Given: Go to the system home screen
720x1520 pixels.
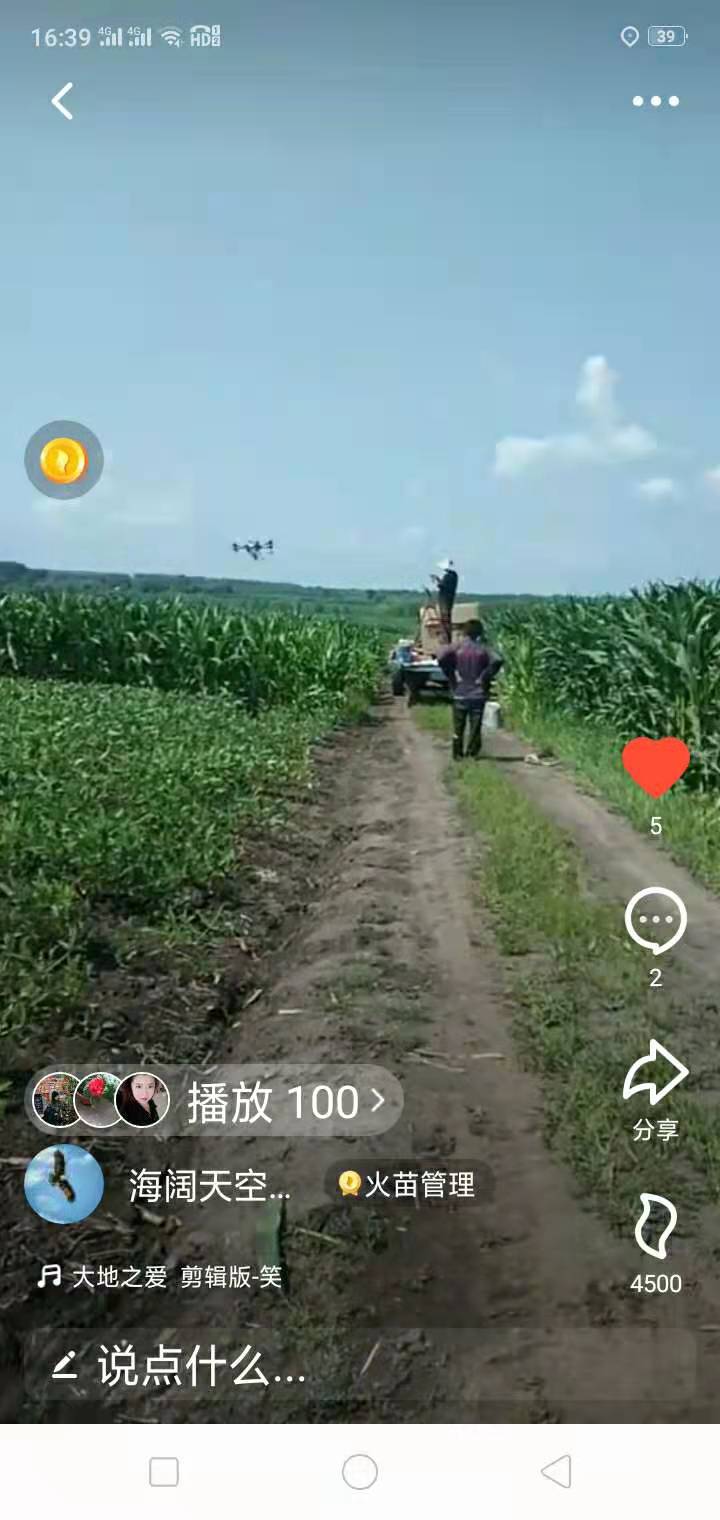Looking at the screenshot, I should click(x=360, y=1472).
